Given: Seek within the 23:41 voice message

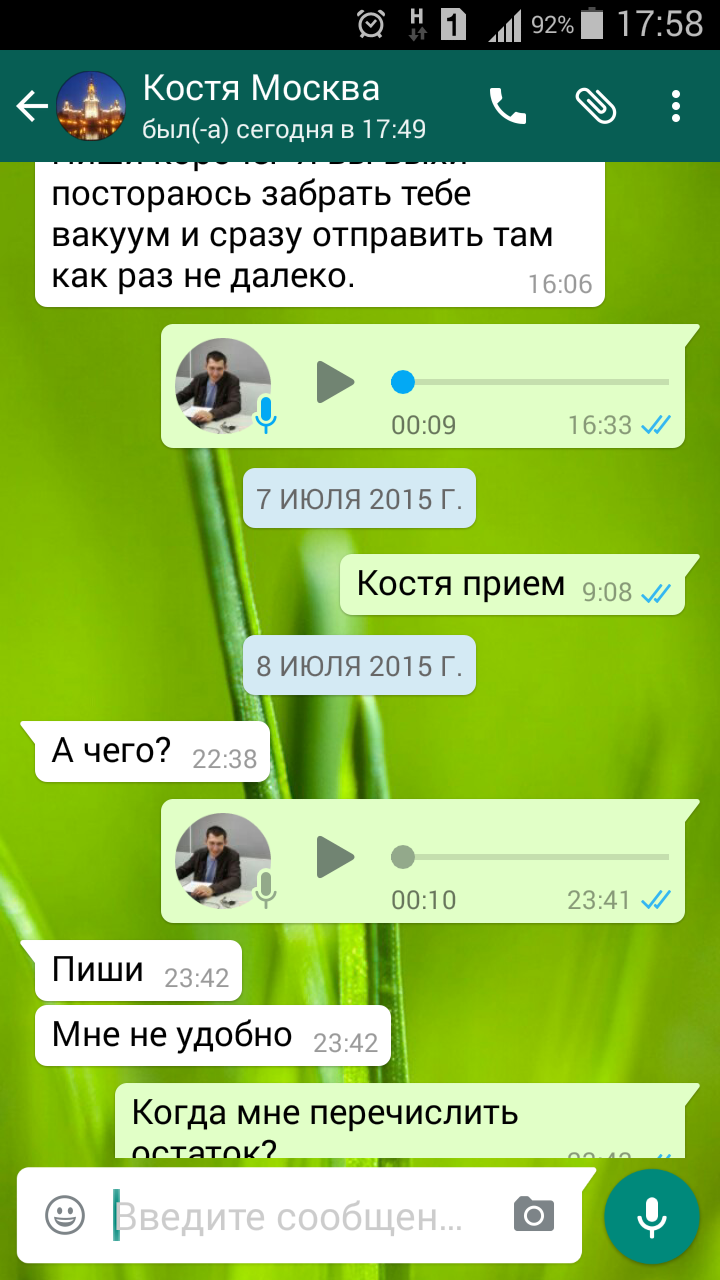Looking at the screenshot, I should [530, 857].
